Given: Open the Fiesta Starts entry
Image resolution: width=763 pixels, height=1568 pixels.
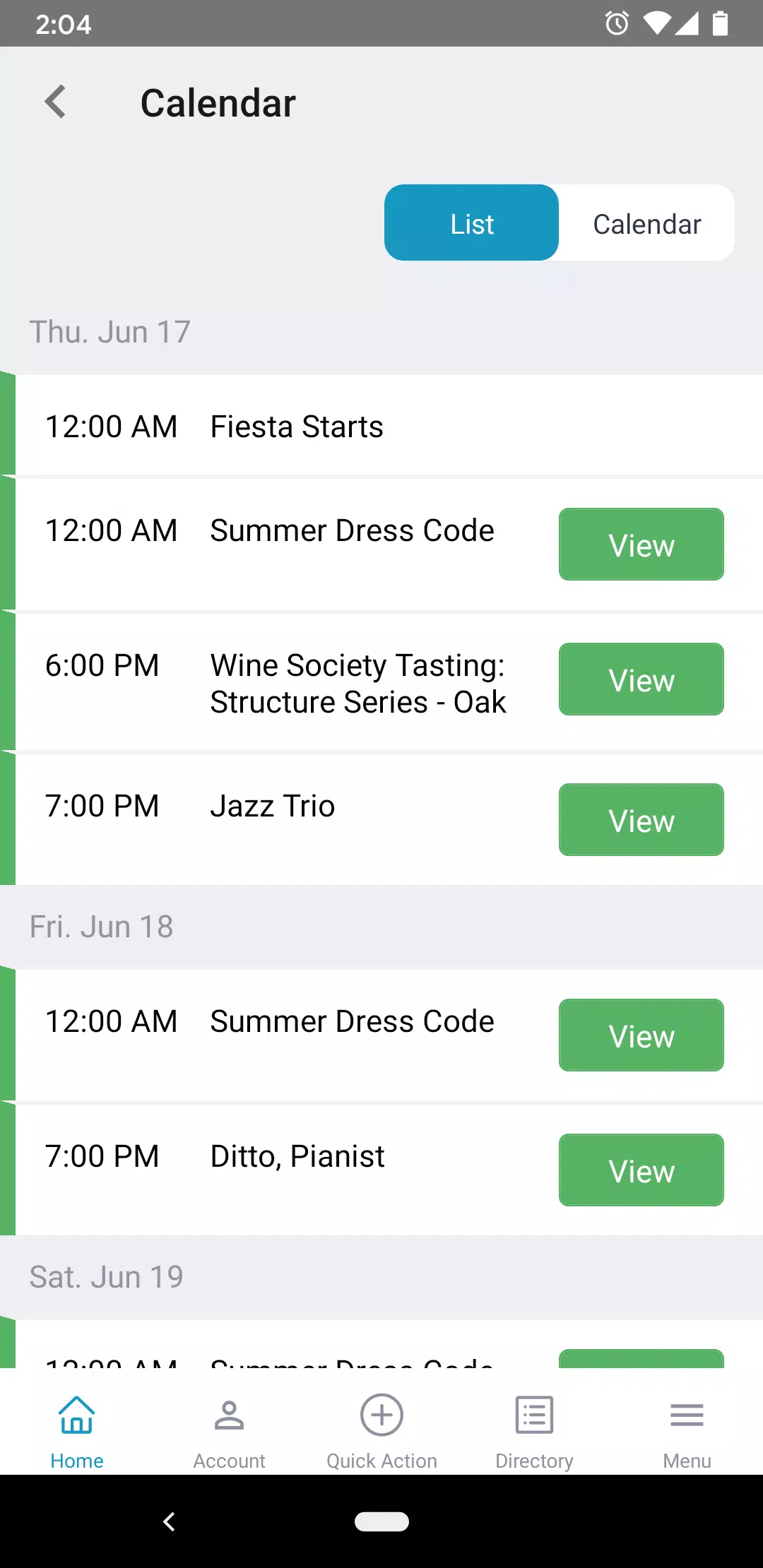Looking at the screenshot, I should 389,426.
